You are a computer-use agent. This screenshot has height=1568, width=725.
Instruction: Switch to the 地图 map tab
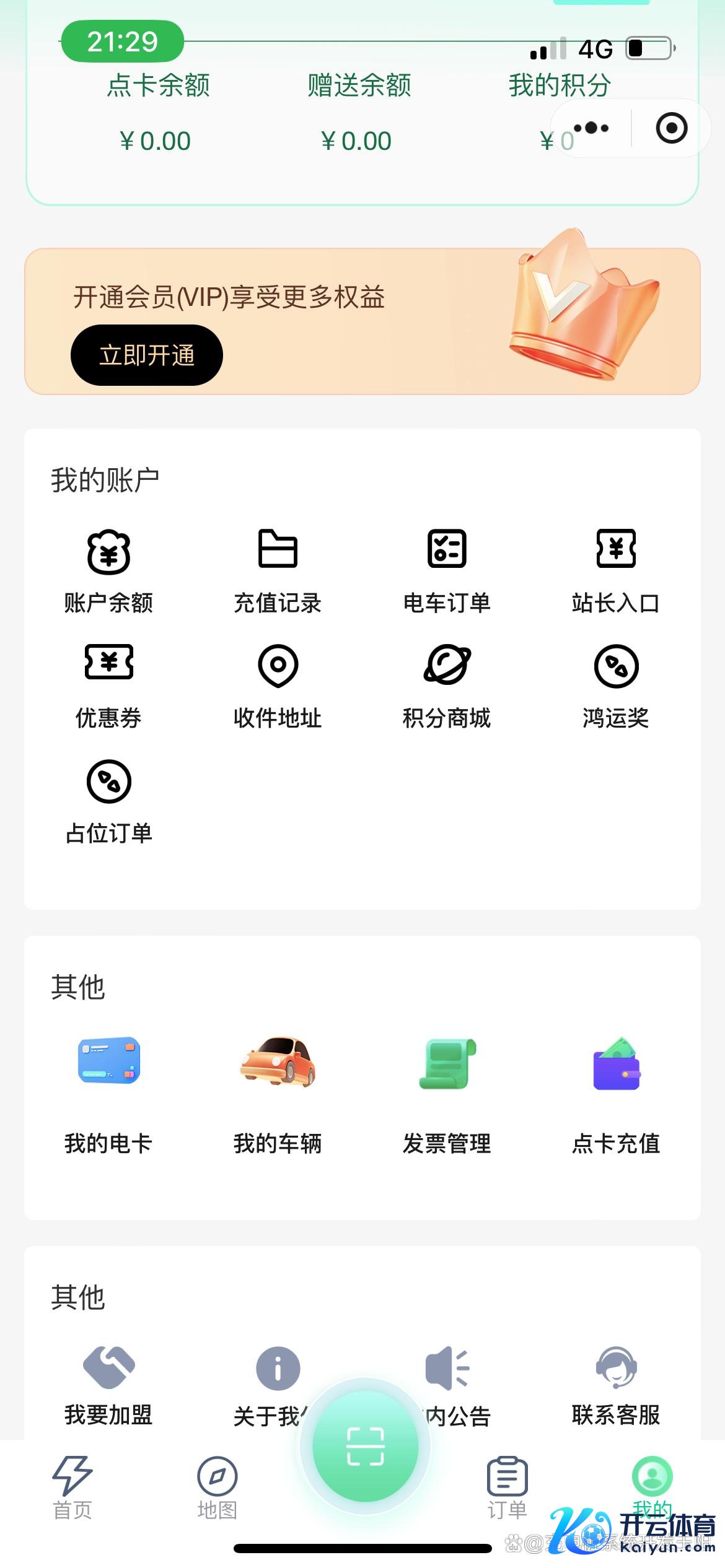(x=217, y=1486)
